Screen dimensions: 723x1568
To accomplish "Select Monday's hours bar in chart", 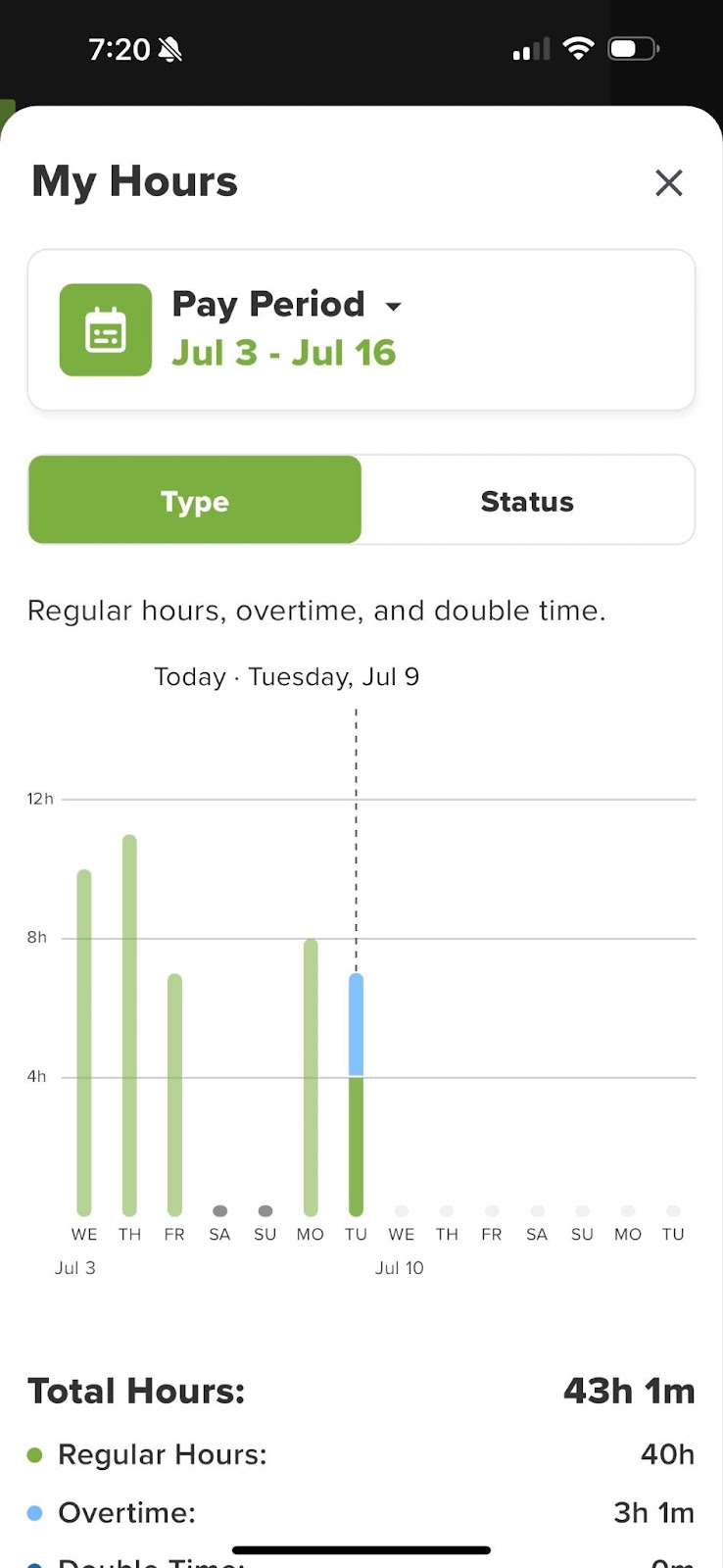I will point(311,1077).
